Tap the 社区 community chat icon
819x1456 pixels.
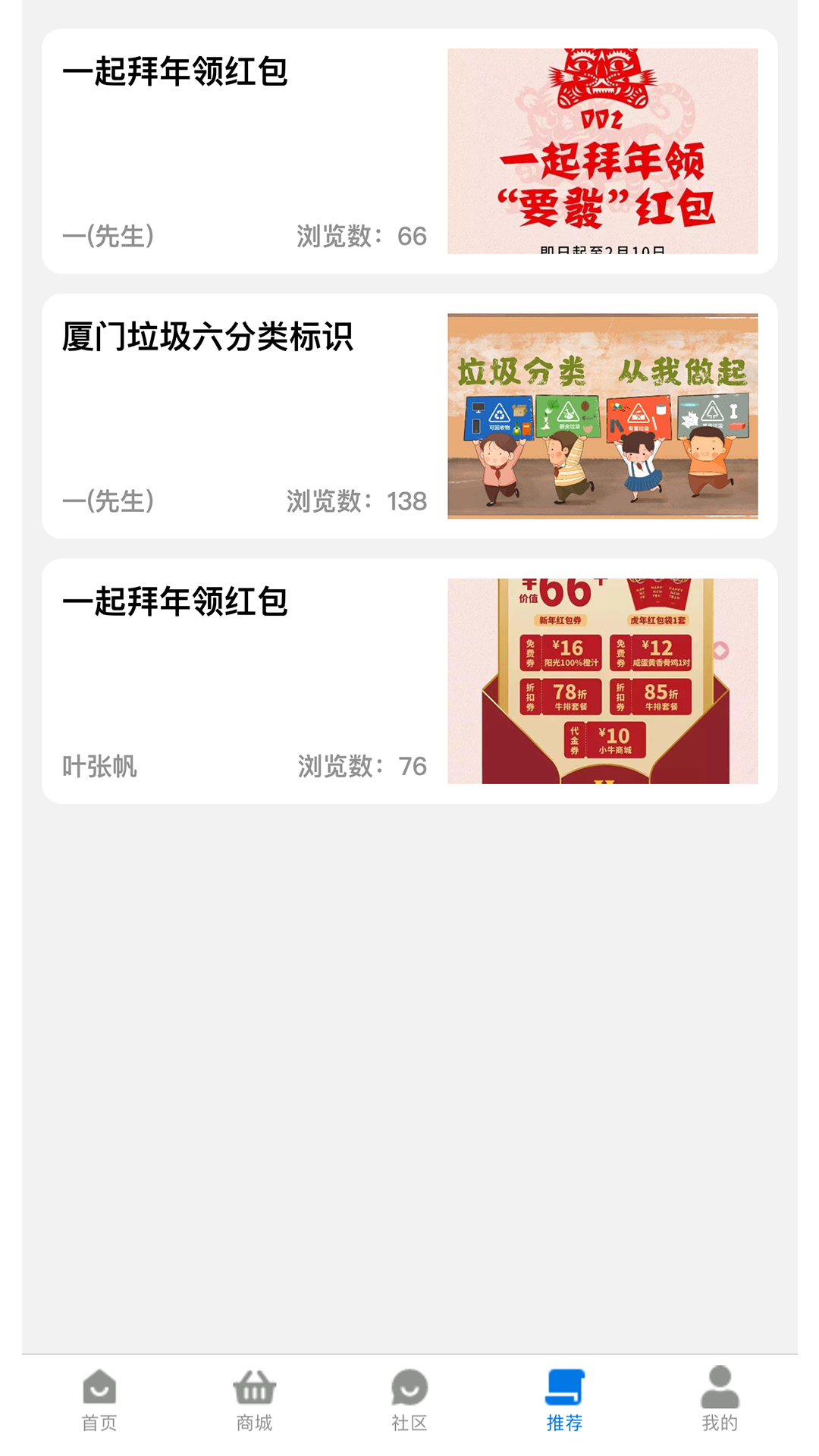point(409,1386)
